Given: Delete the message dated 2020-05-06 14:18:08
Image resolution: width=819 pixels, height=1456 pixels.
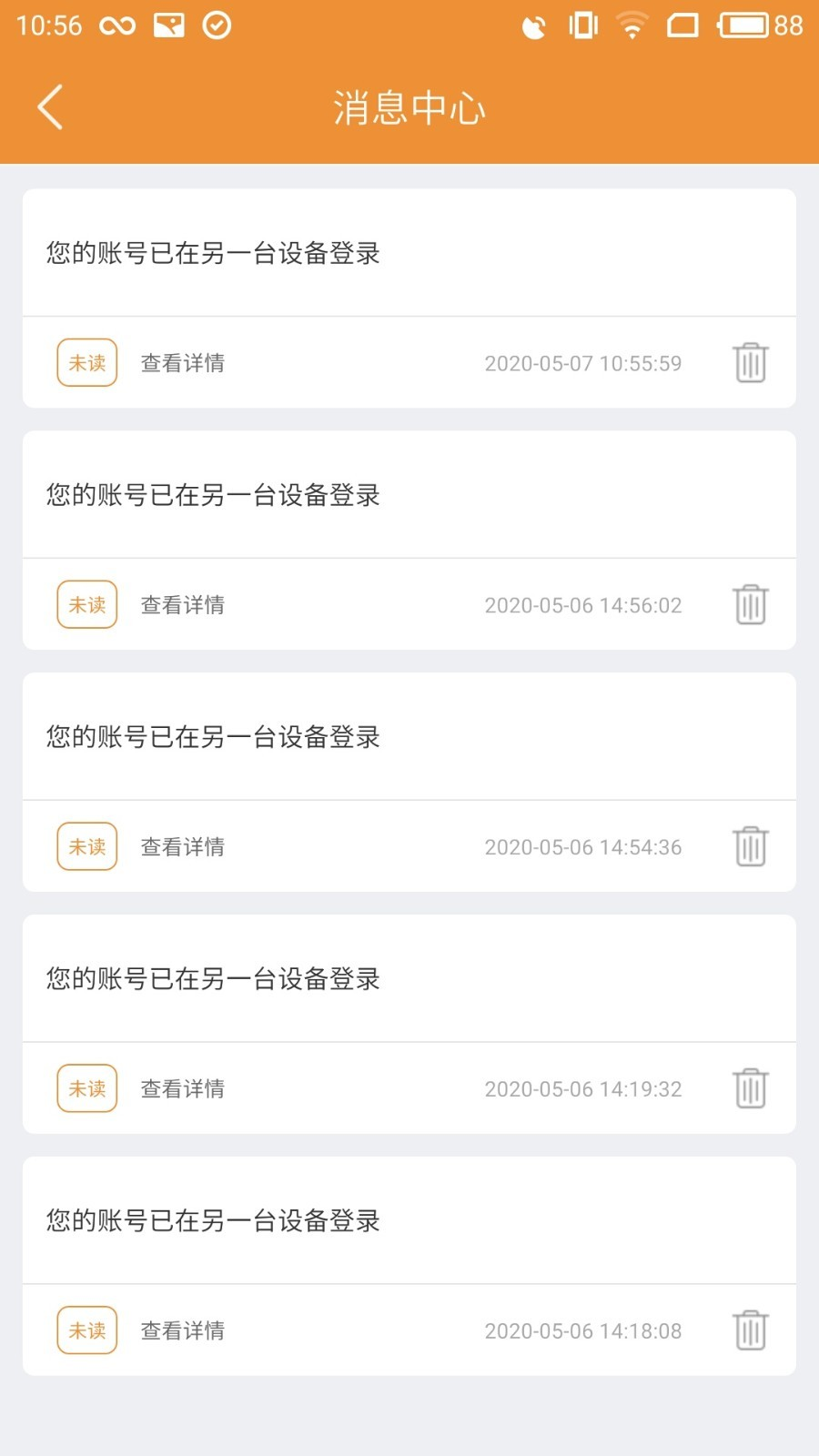Looking at the screenshot, I should [751, 1331].
